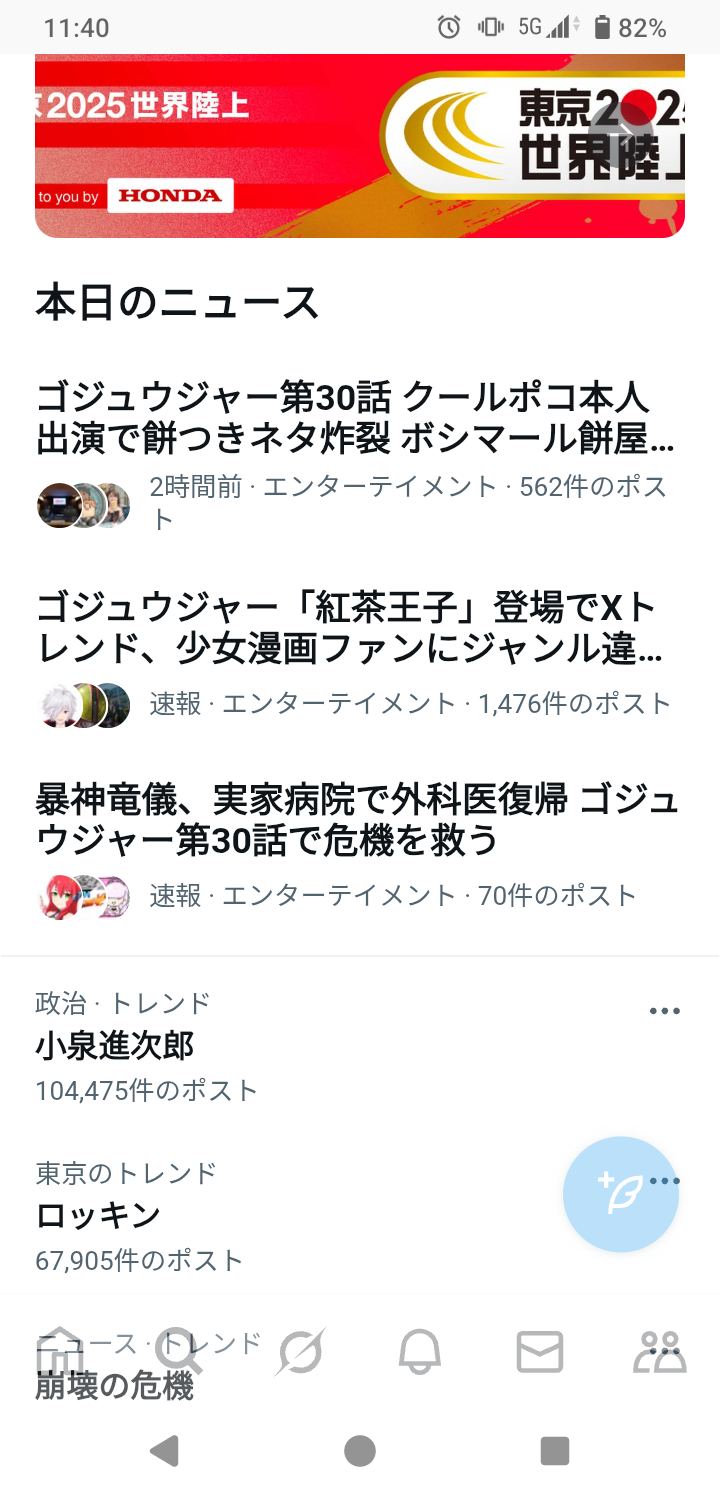Open direct messages inbox
720x1496 pixels.
pos(540,1352)
